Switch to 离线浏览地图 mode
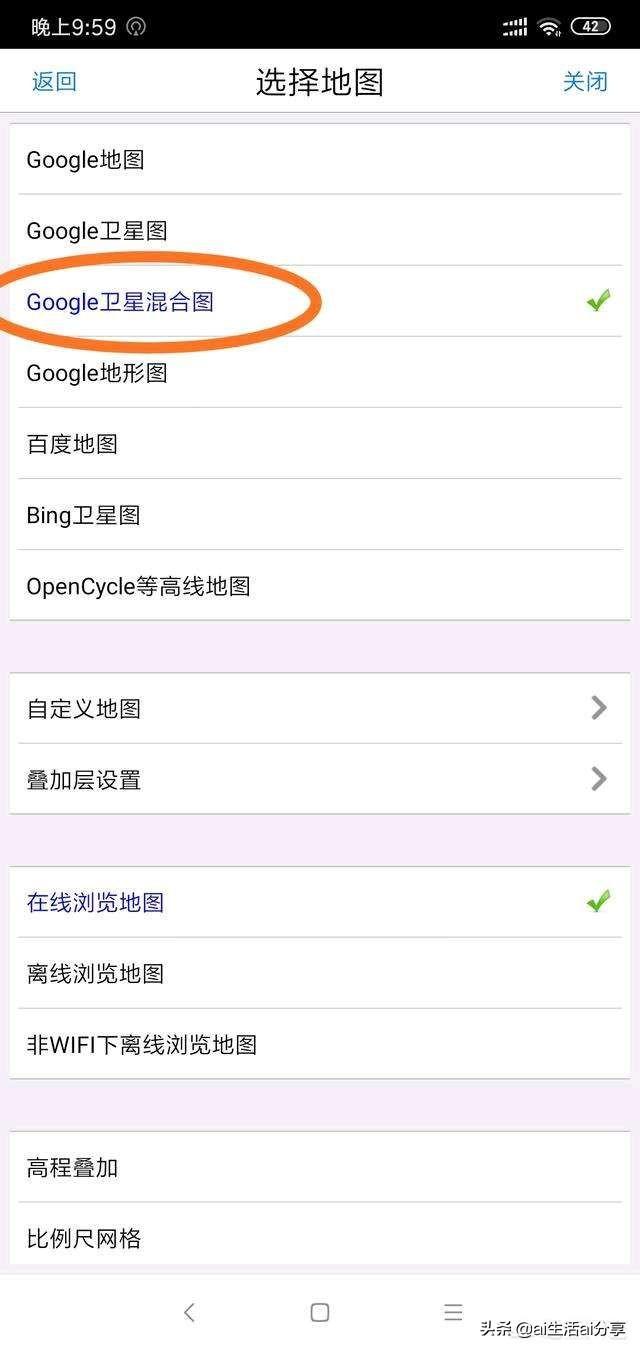The width and height of the screenshot is (640, 1351). click(x=320, y=973)
